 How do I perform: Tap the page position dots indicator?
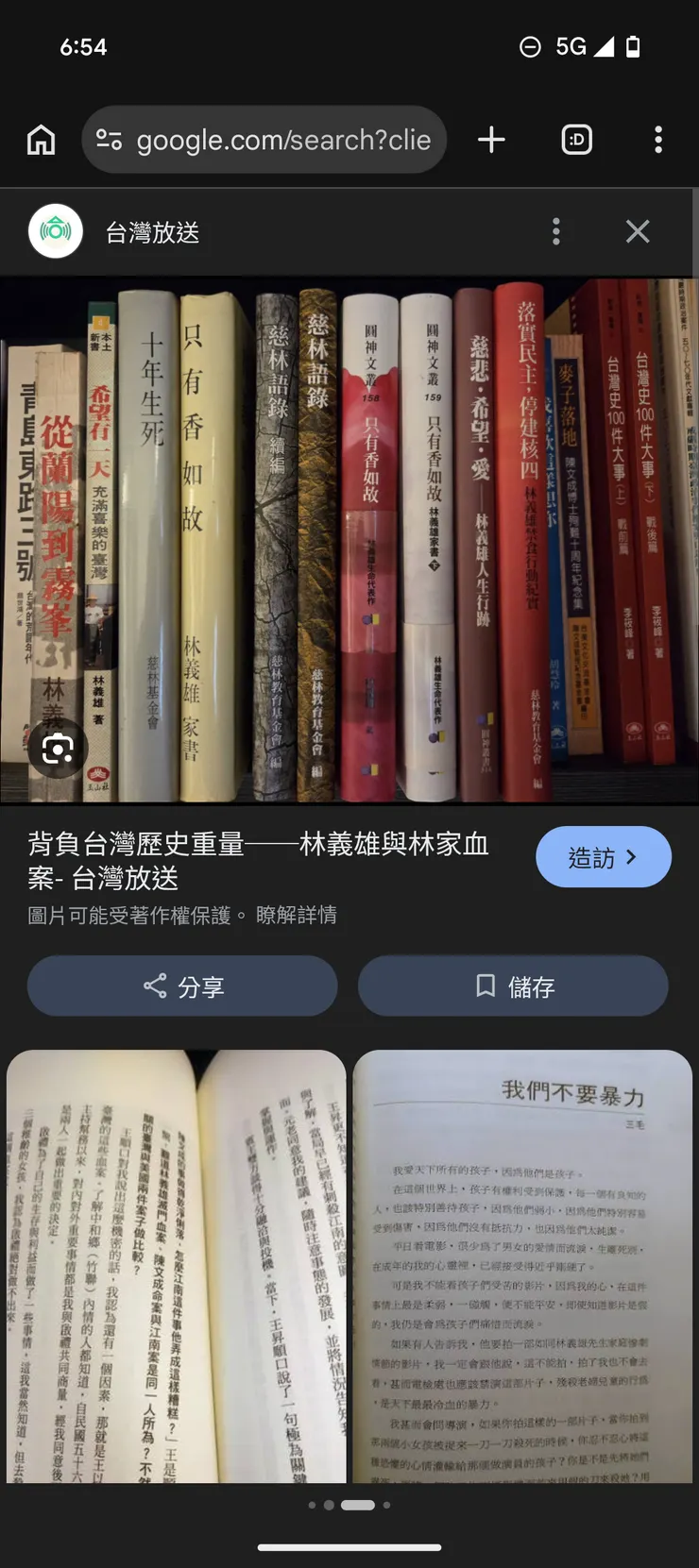[349, 1505]
